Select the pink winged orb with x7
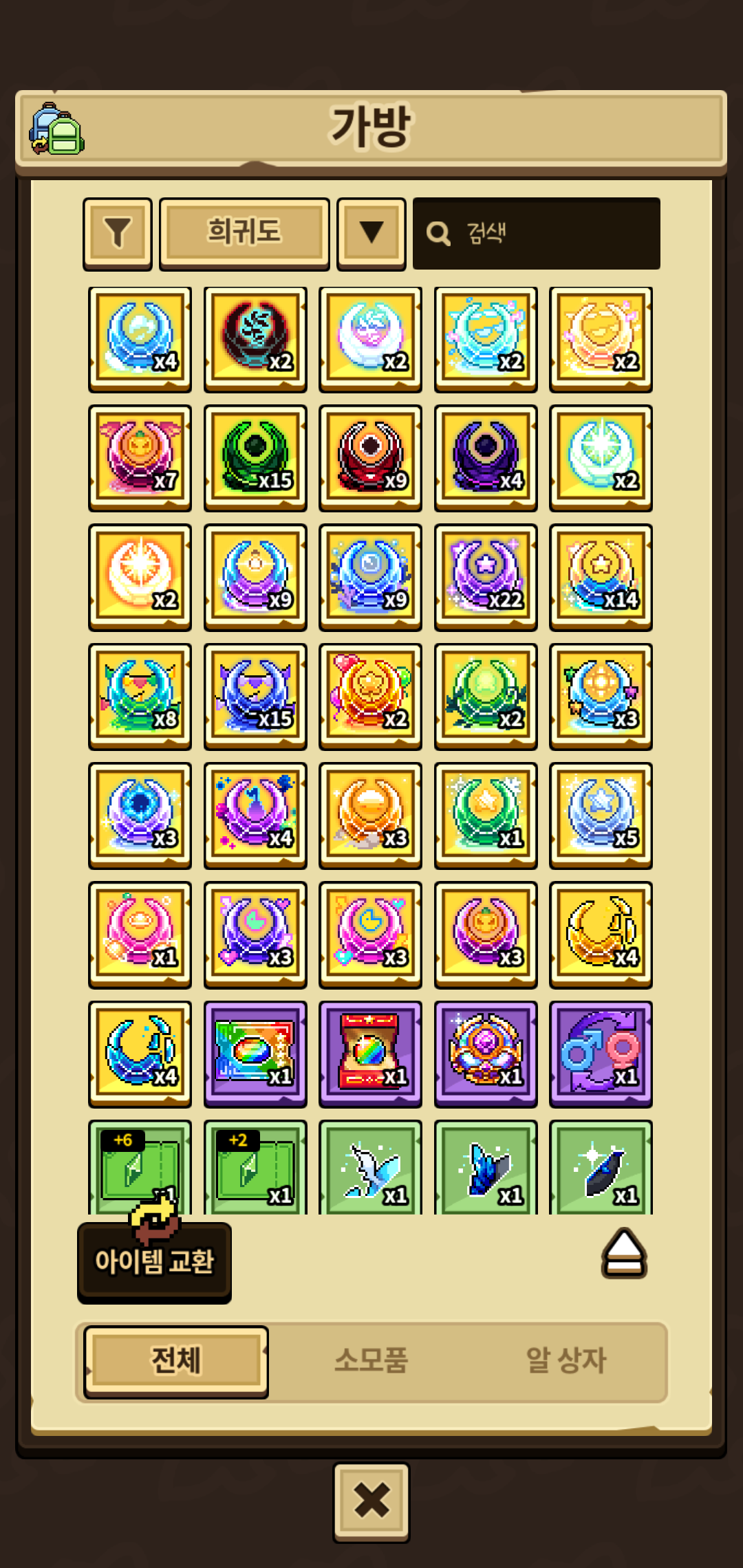 click(x=140, y=458)
